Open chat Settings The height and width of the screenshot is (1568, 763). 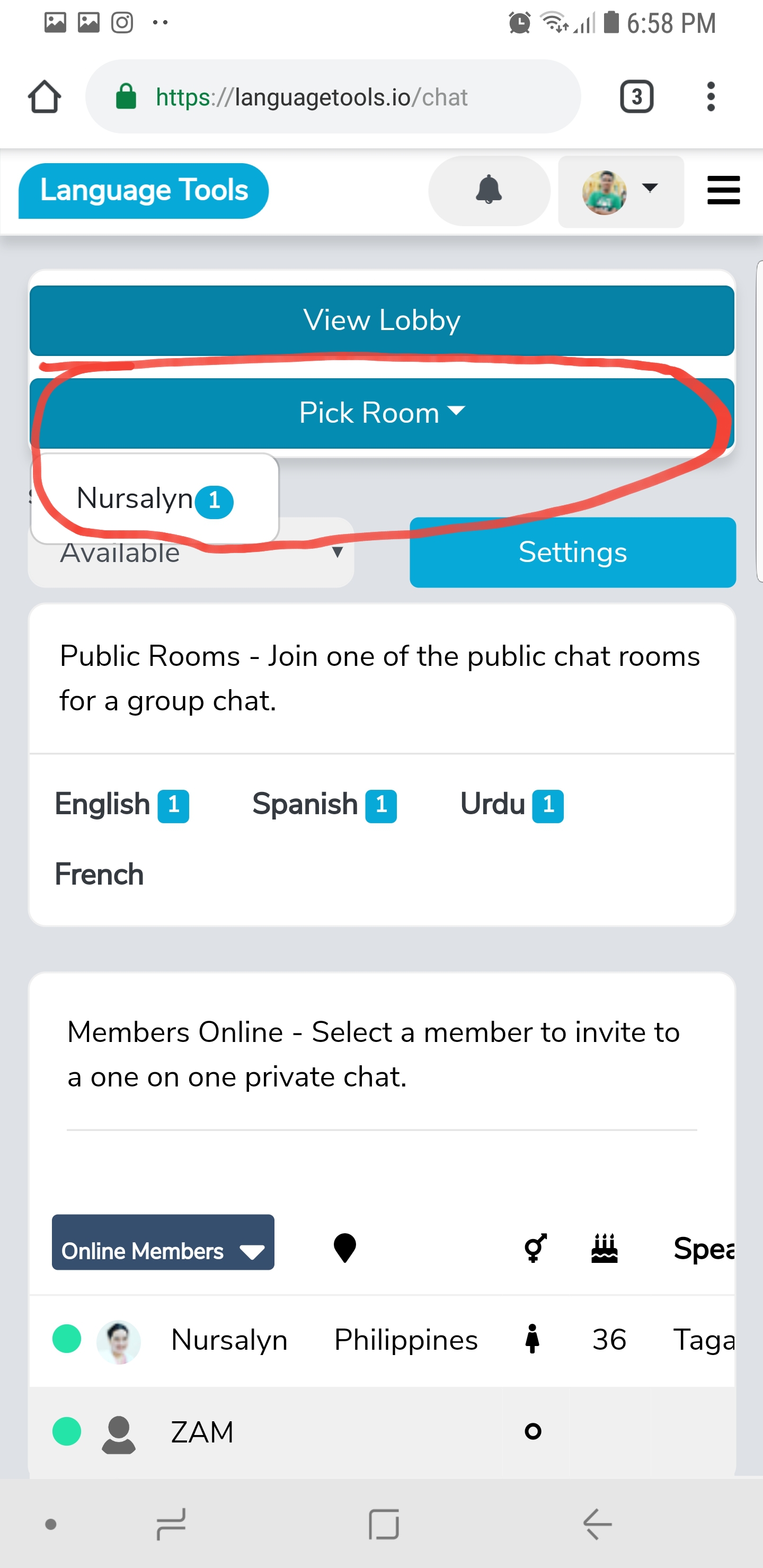click(x=572, y=553)
